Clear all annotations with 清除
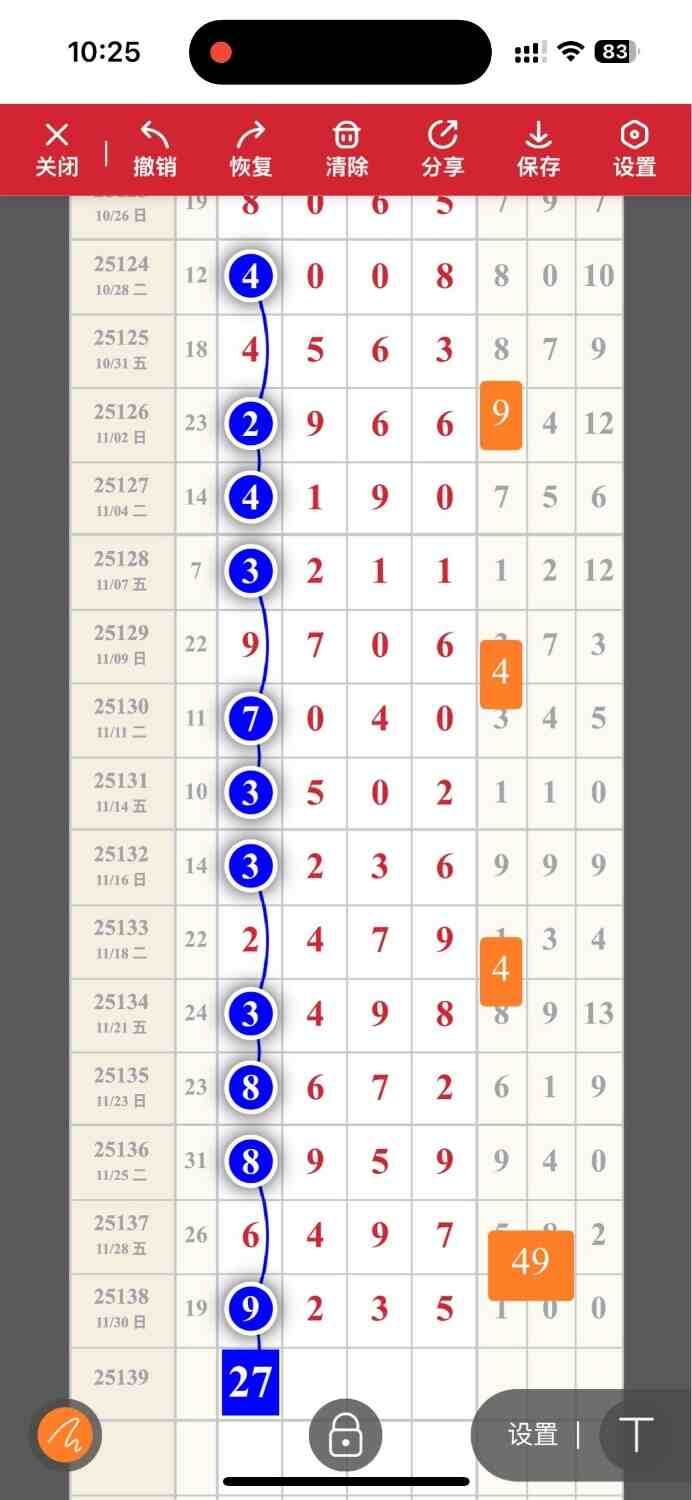This screenshot has width=692, height=1500. (x=346, y=149)
